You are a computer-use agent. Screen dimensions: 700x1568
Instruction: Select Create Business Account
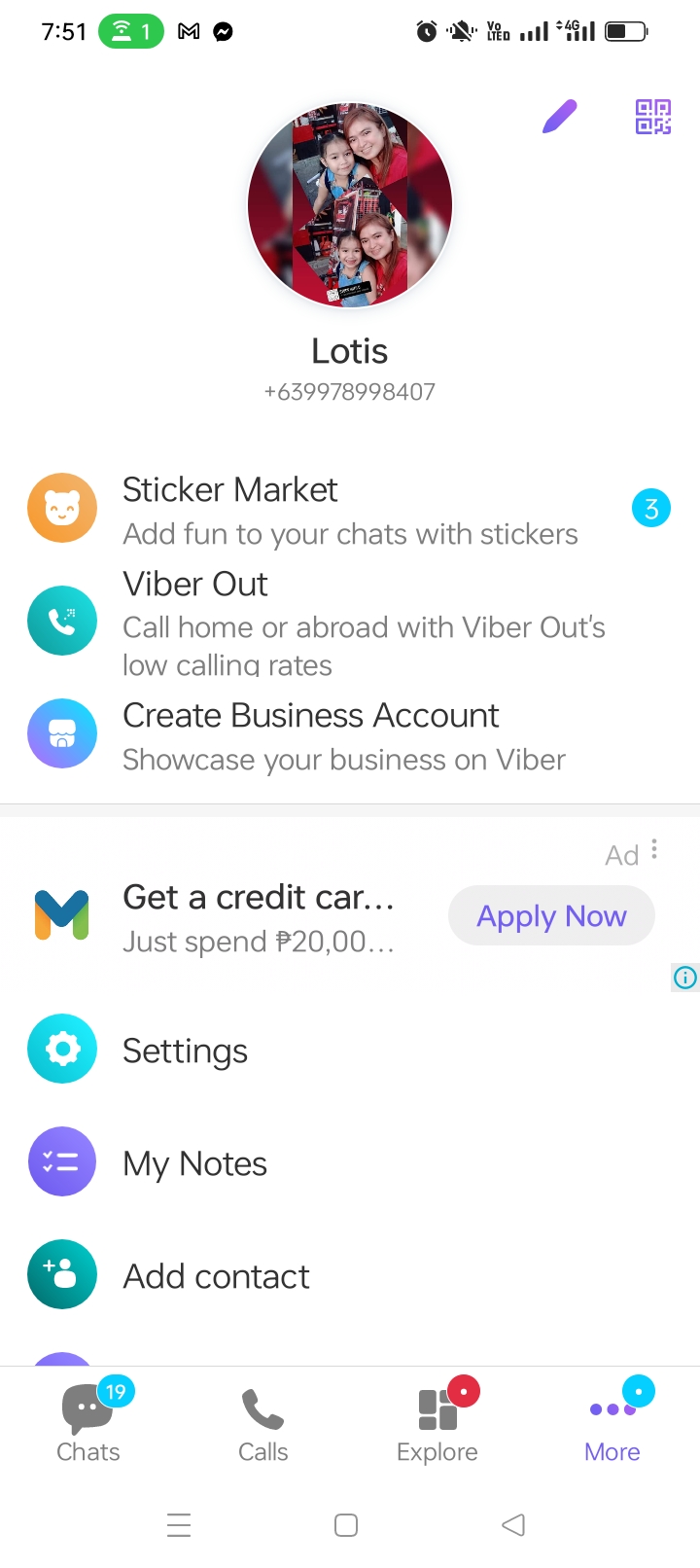350,736
